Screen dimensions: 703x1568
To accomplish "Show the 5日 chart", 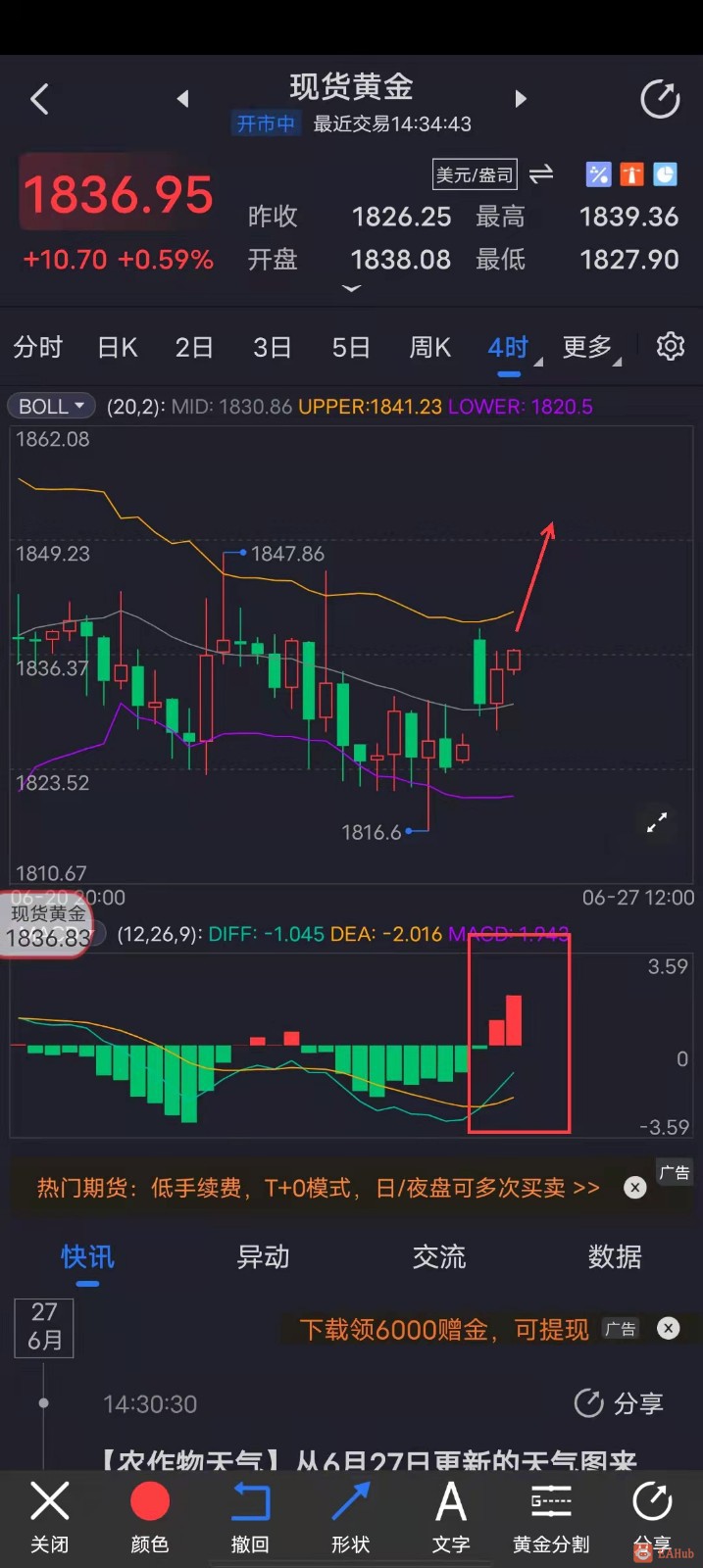I will (350, 347).
